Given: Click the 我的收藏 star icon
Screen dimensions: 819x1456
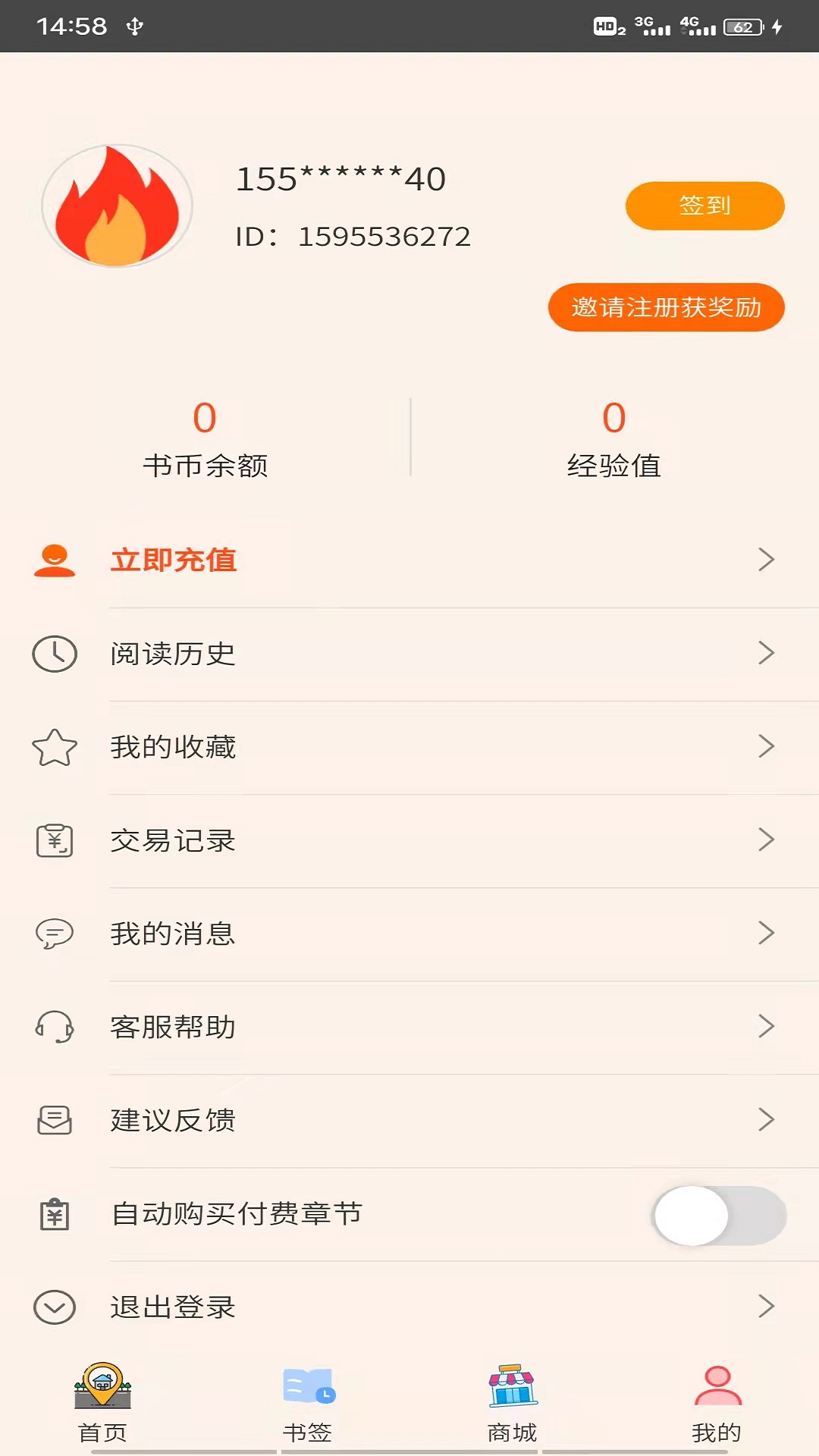Looking at the screenshot, I should (x=54, y=747).
